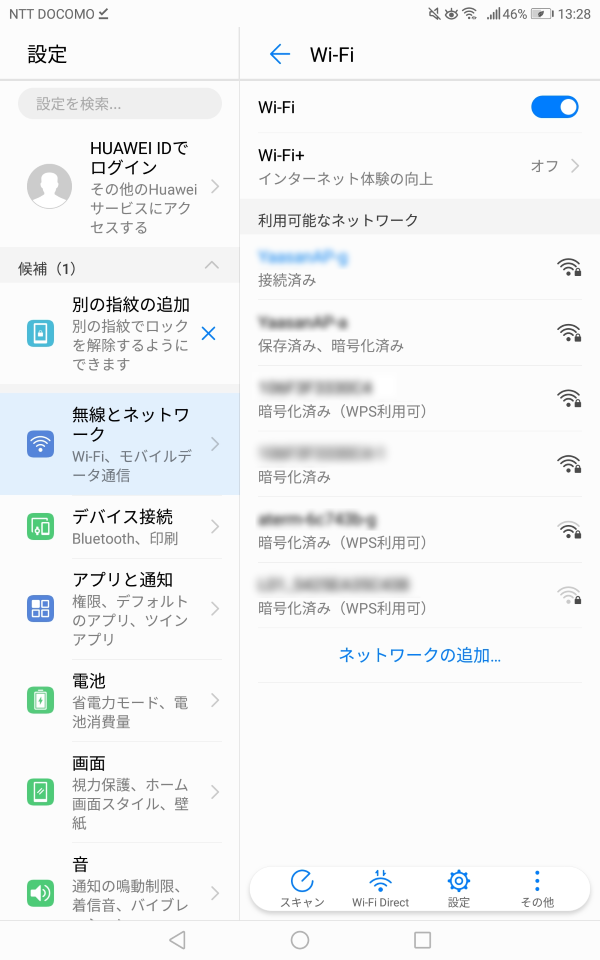Open アプリと通知 settings
Image resolution: width=600 pixels, height=960 pixels.
tap(119, 609)
